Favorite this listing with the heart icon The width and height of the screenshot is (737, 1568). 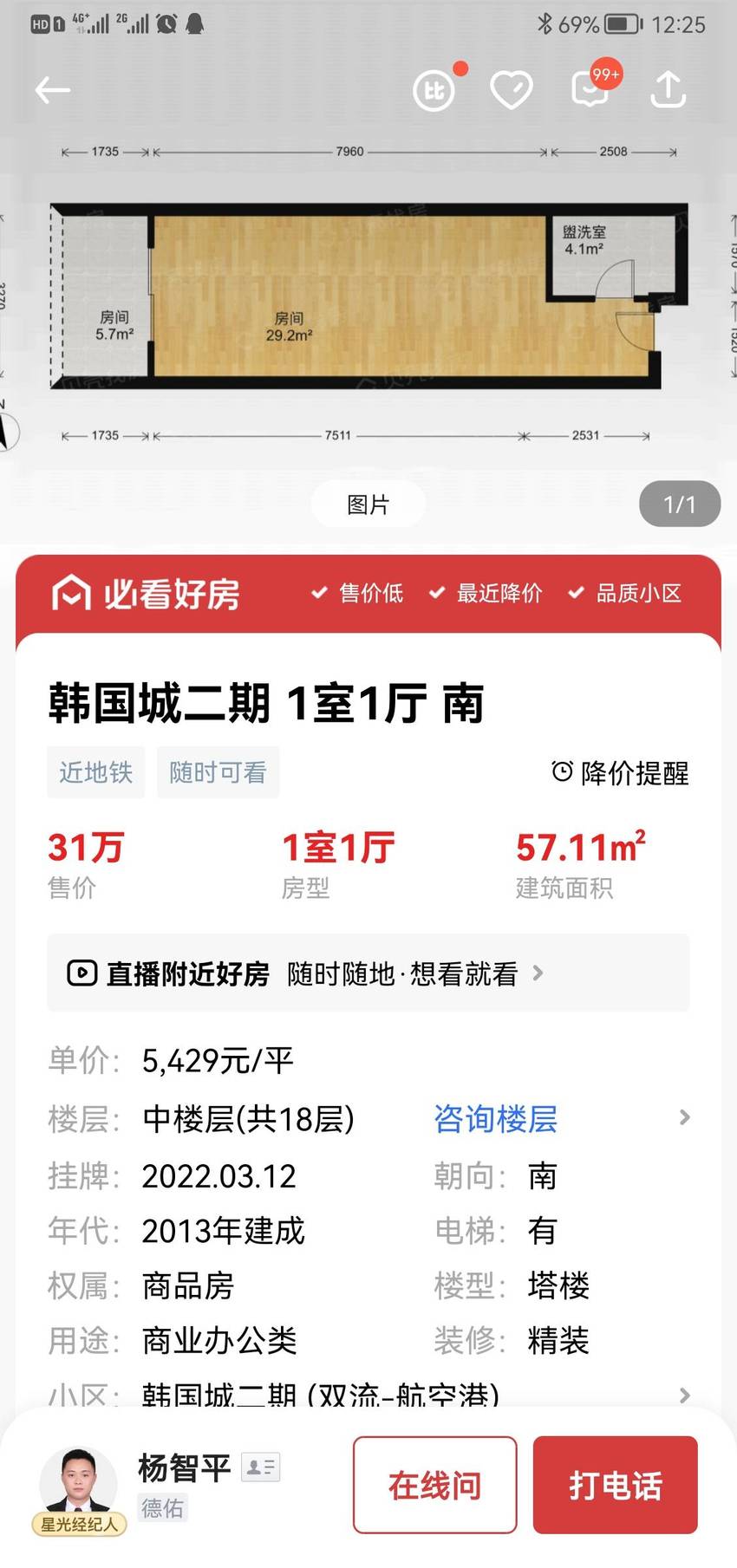coord(512,90)
